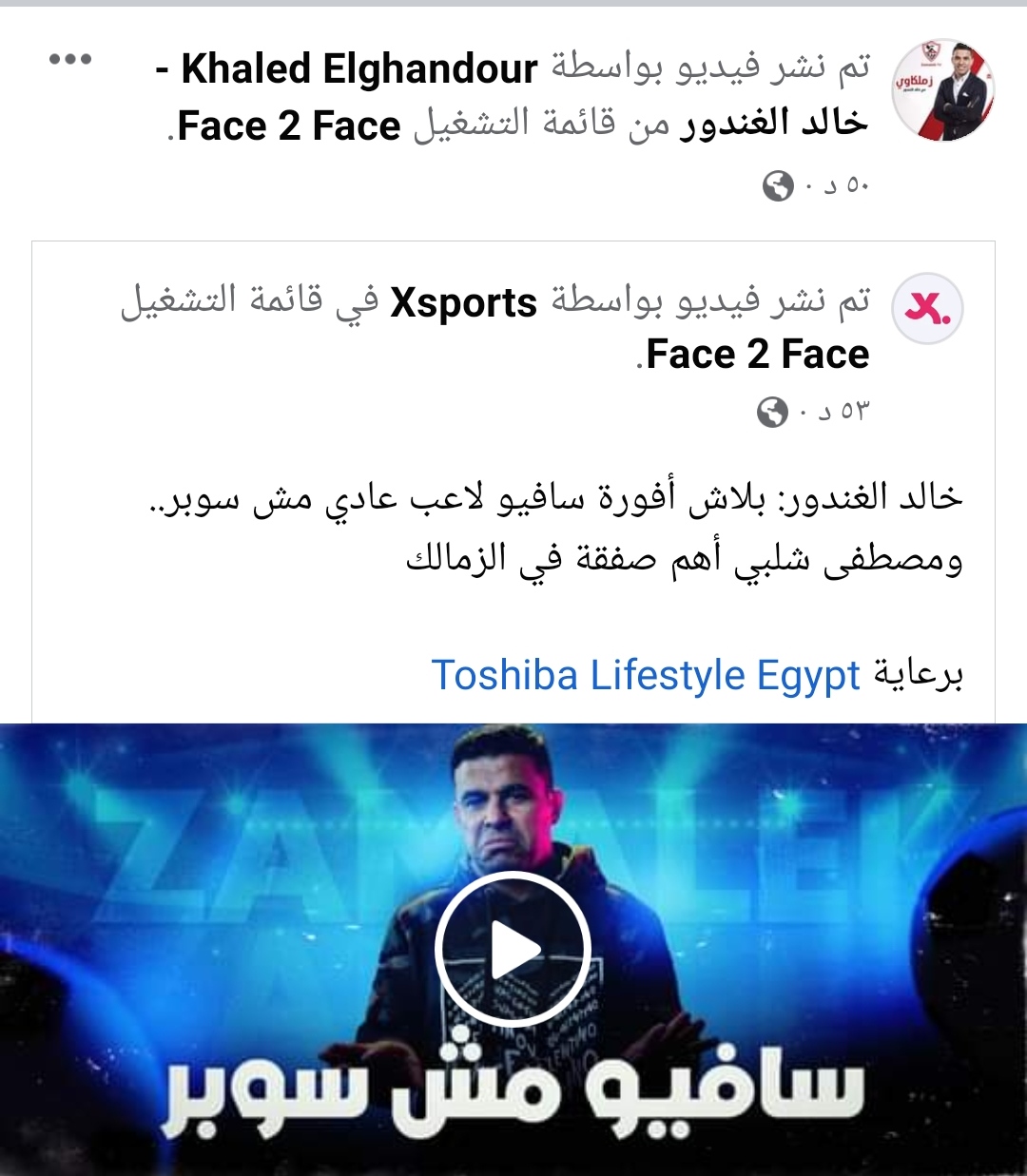This screenshot has height=1176, width=1027.
Task: Open the Face 2 Face playlist from the top post
Action: [x=286, y=126]
